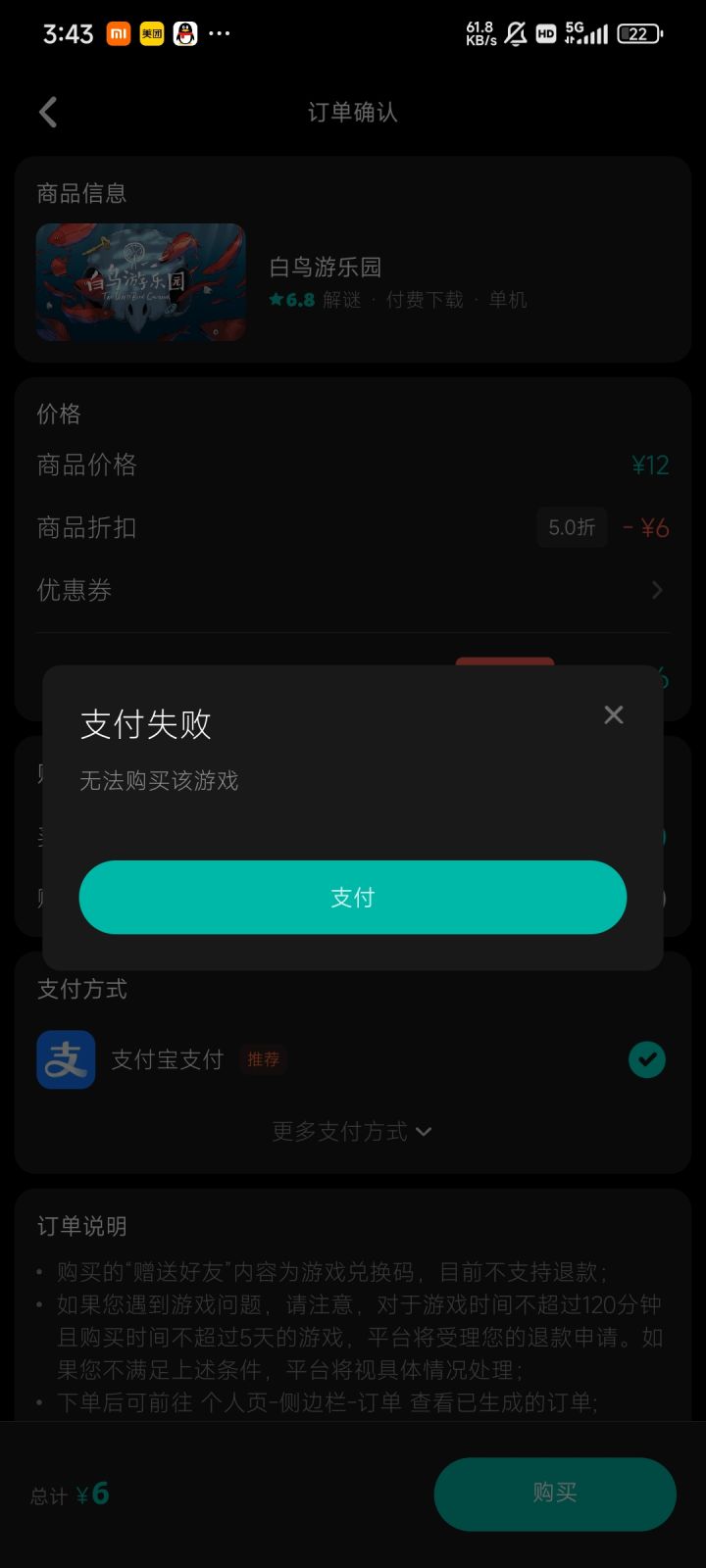Tap the back arrow on 订单确认 page
The width and height of the screenshot is (706, 1568).
click(x=48, y=112)
